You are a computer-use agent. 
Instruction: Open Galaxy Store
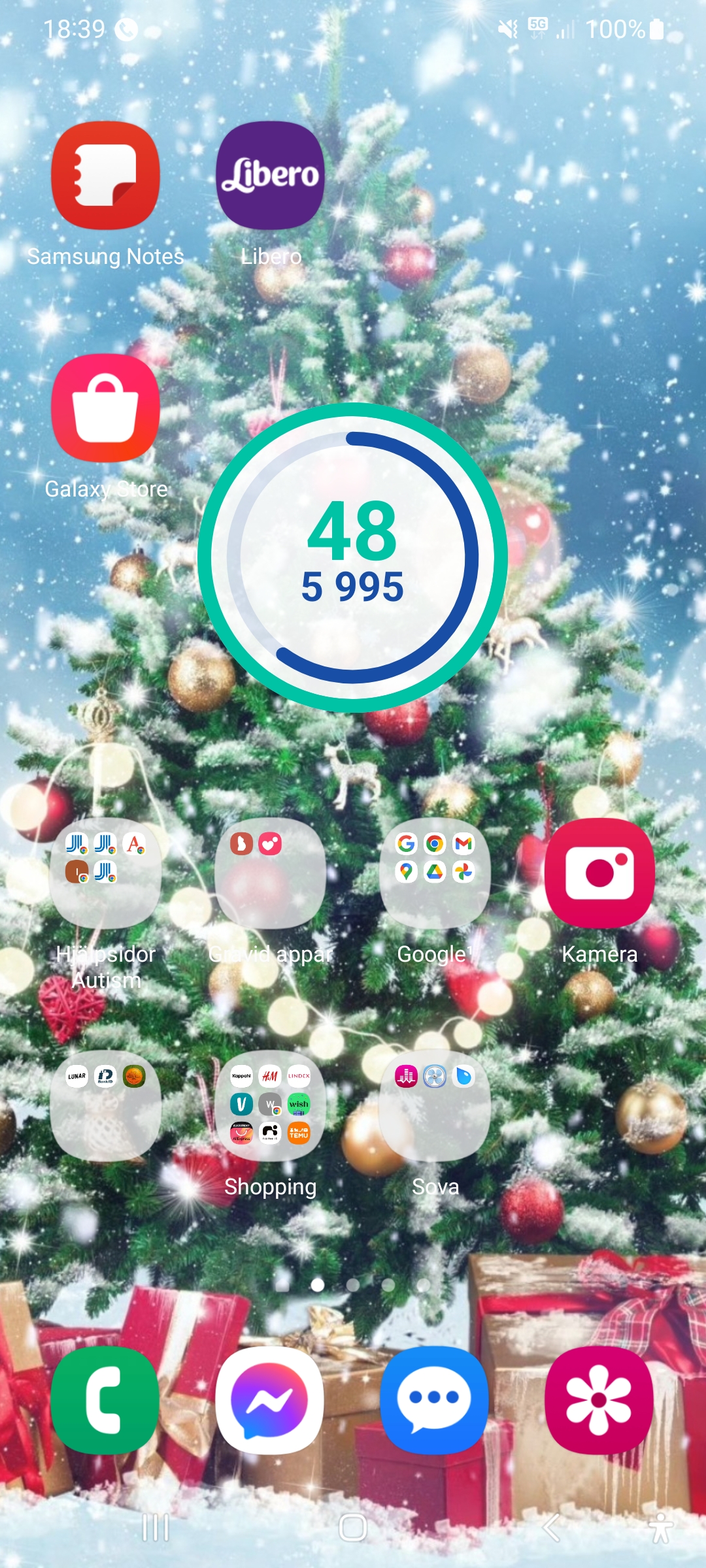(x=105, y=408)
